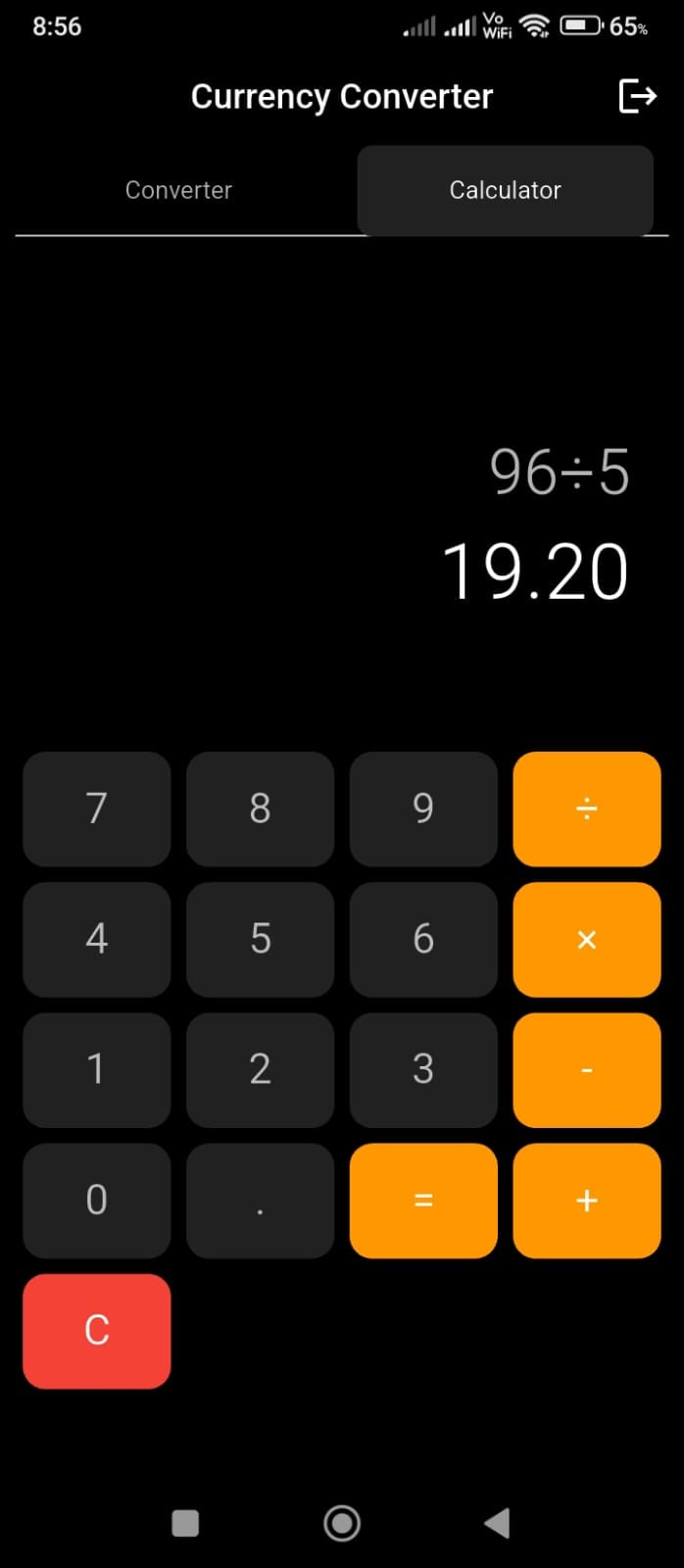Enter digit 5 on the keypad
This screenshot has height=1568, width=684.
[x=260, y=939]
